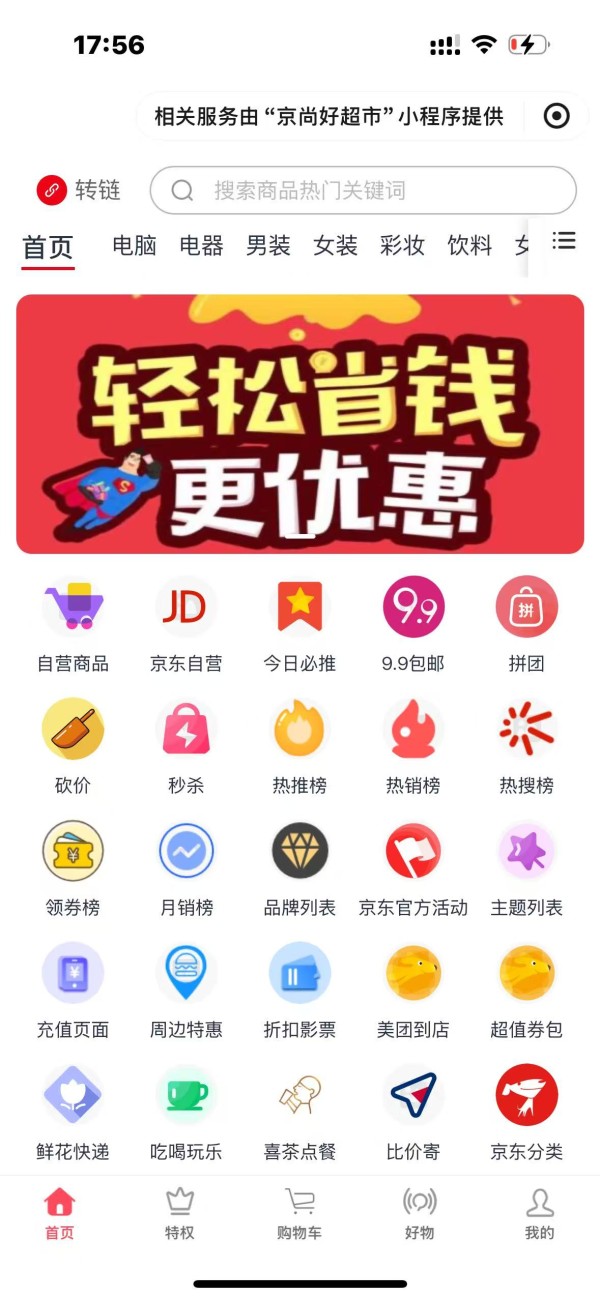
Task: Open the 秒杀 flash sale
Action: (x=186, y=747)
